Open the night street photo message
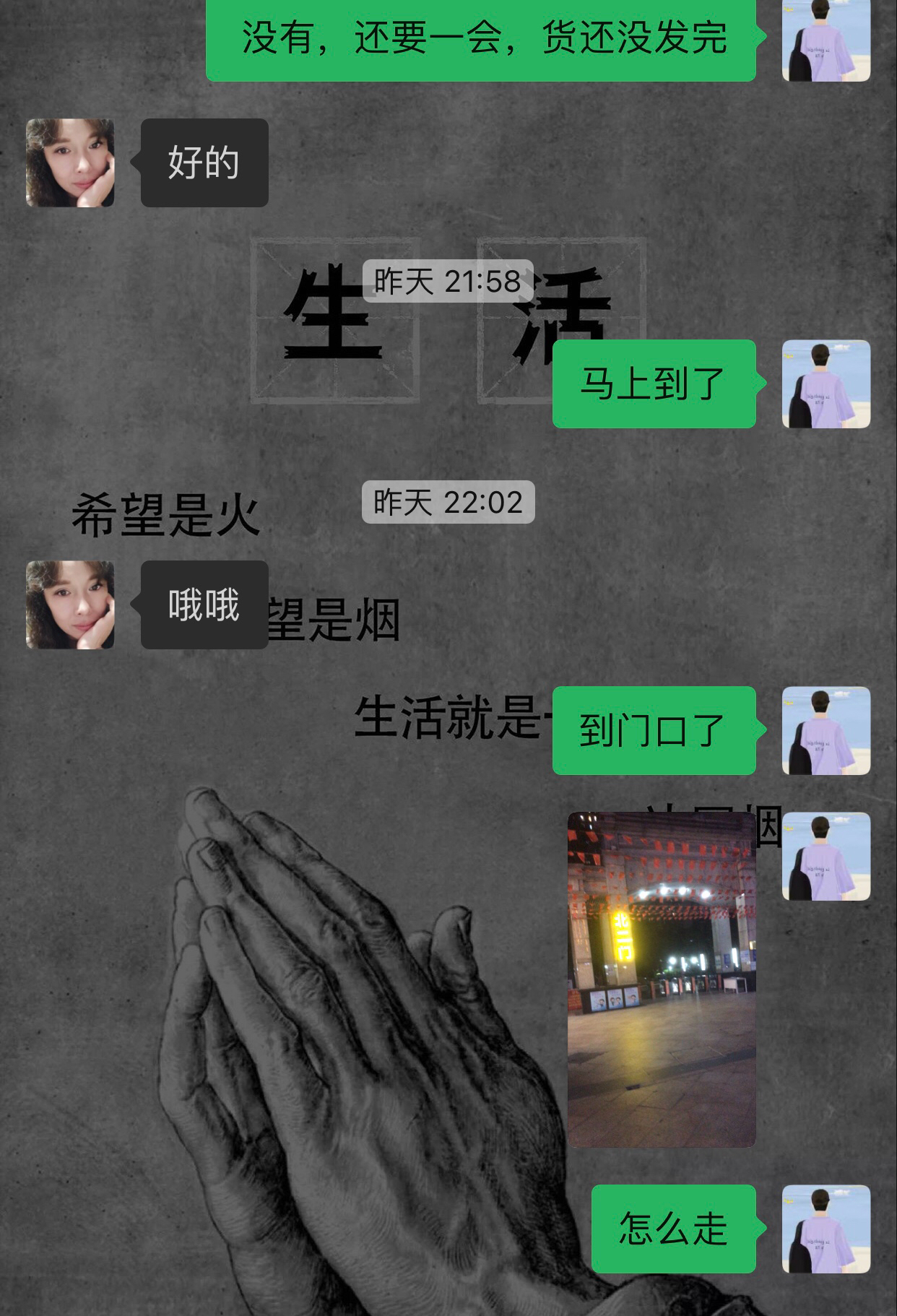Image resolution: width=897 pixels, height=1316 pixels. click(661, 979)
